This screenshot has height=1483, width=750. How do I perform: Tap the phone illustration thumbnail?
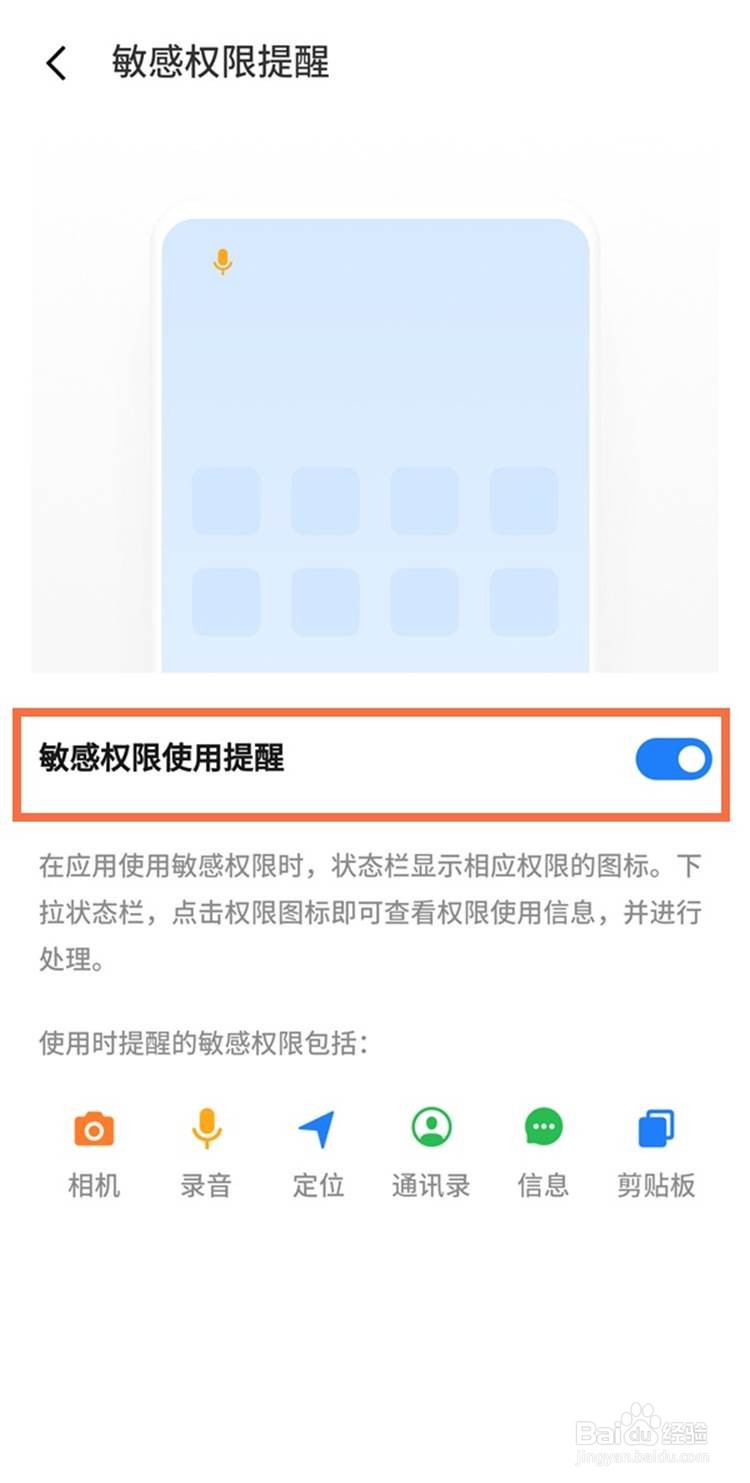375,430
